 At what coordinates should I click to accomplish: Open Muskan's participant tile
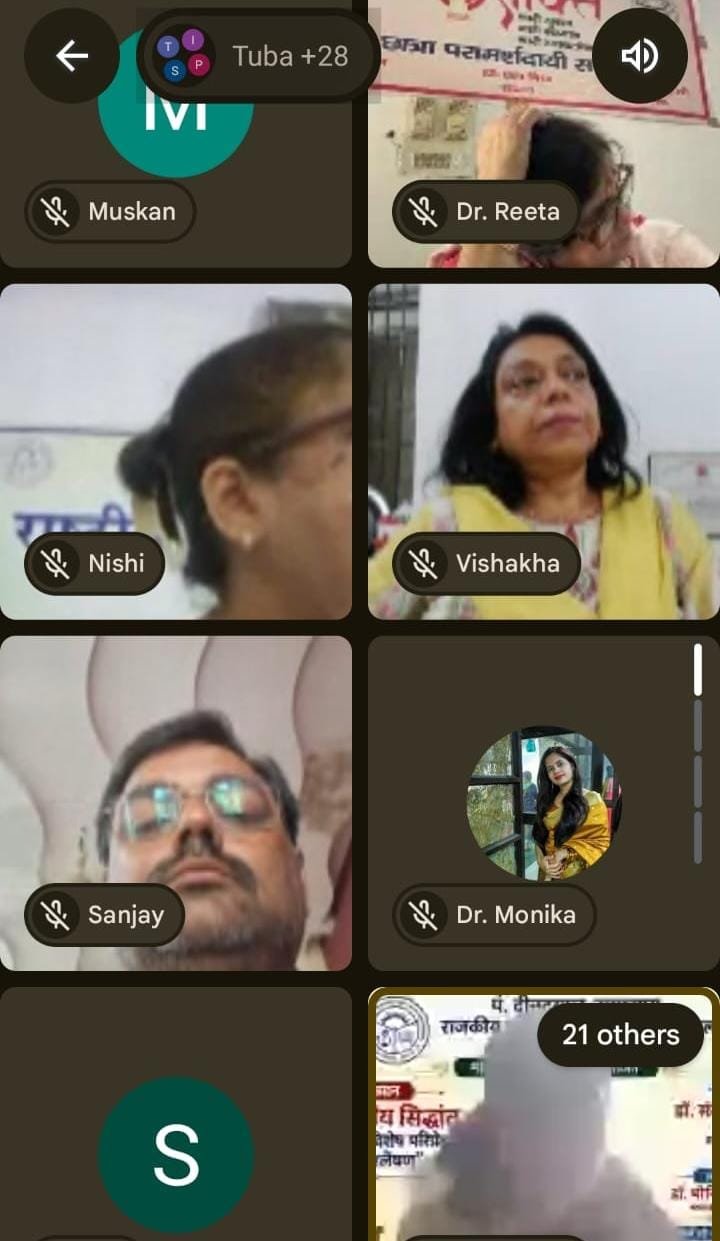tap(176, 134)
